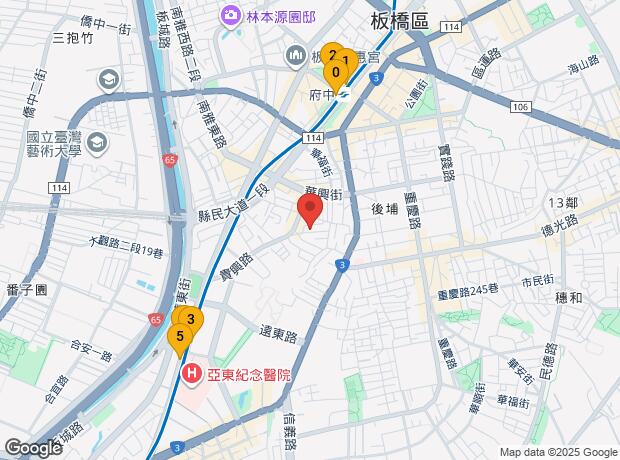620x460 pixels.
Task: Open orange marker number 3
Action: pos(191,319)
